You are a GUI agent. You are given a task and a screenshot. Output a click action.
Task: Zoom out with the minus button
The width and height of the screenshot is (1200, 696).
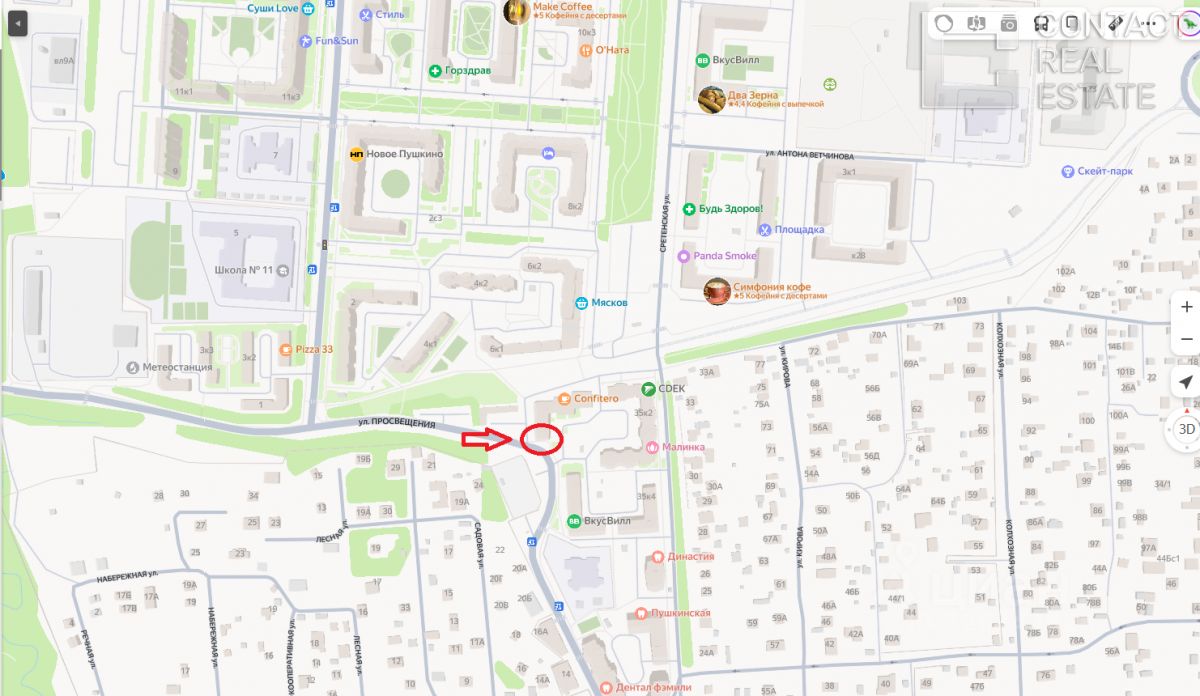click(x=1186, y=340)
